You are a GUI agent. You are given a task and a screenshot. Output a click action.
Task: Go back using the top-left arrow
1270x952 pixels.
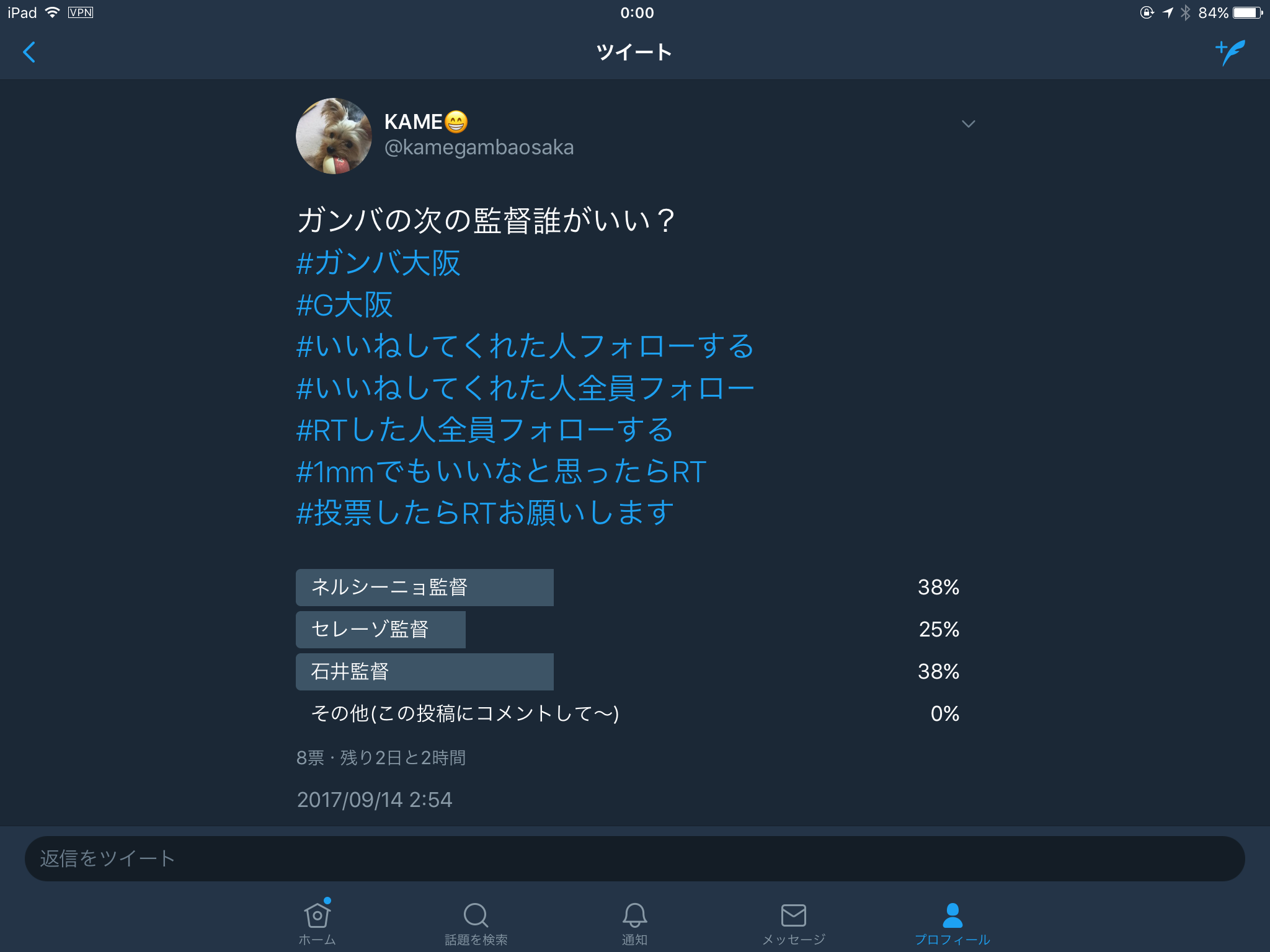coord(29,52)
